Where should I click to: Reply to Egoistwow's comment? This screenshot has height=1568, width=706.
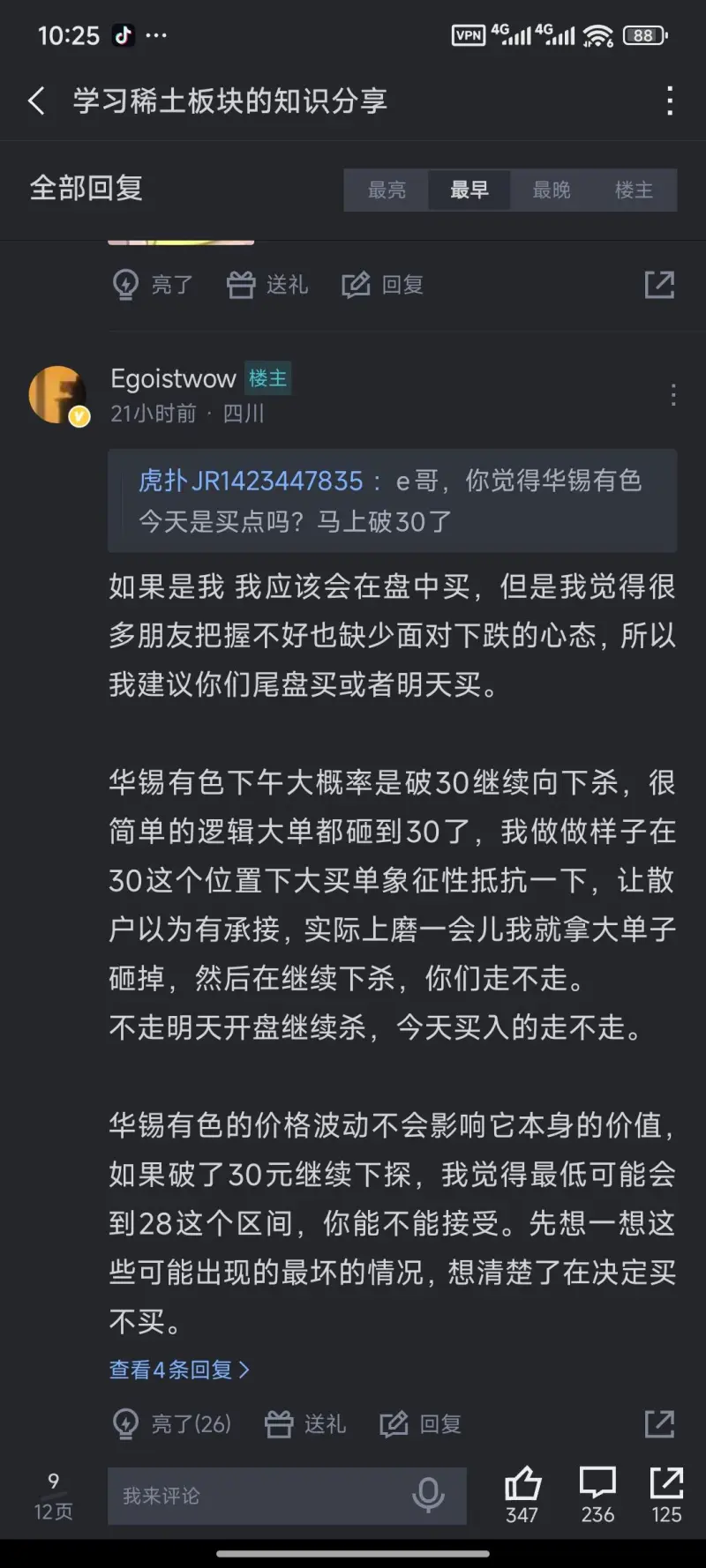coord(421,1423)
